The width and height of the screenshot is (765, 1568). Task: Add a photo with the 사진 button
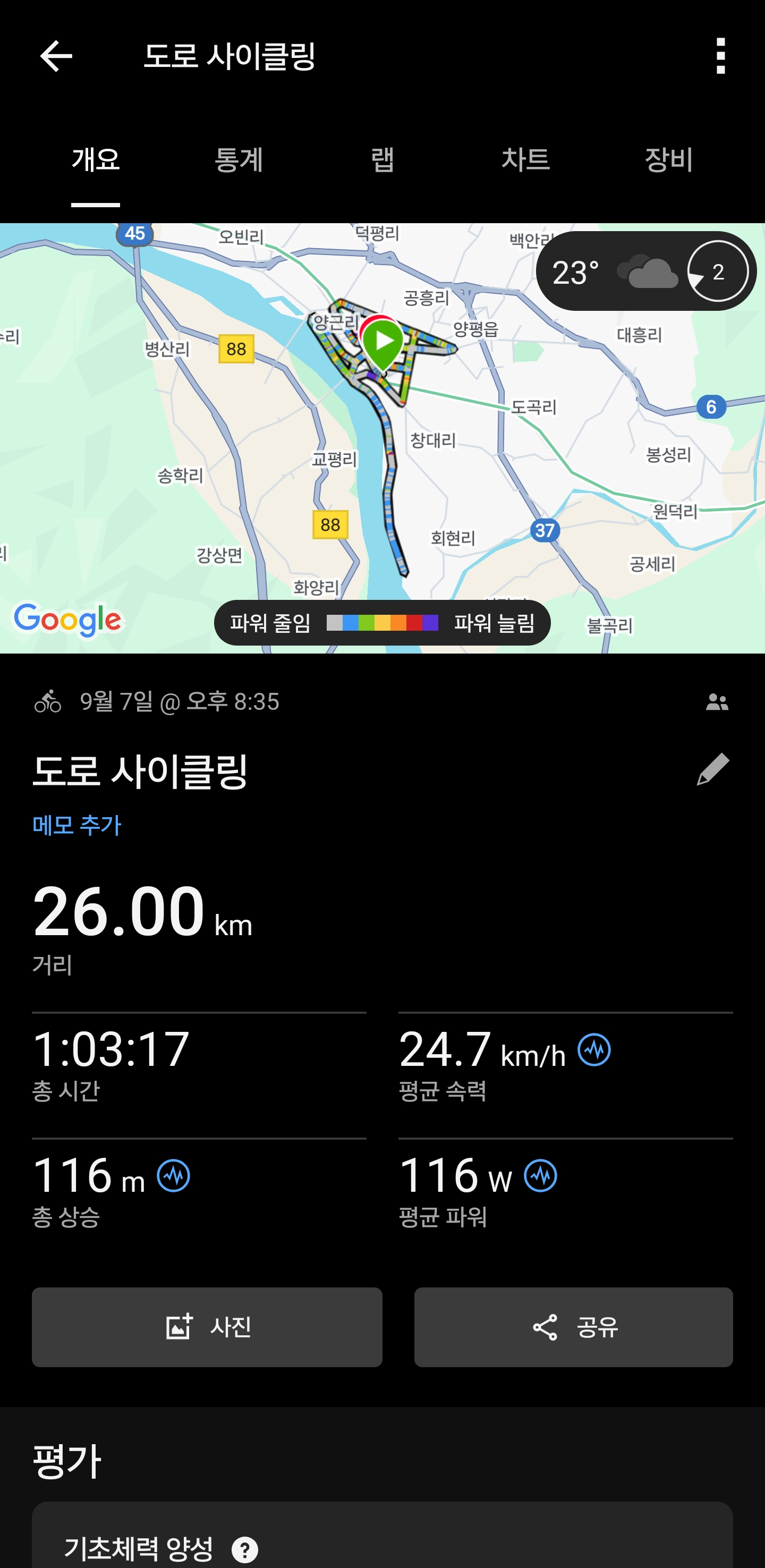[x=207, y=1327]
